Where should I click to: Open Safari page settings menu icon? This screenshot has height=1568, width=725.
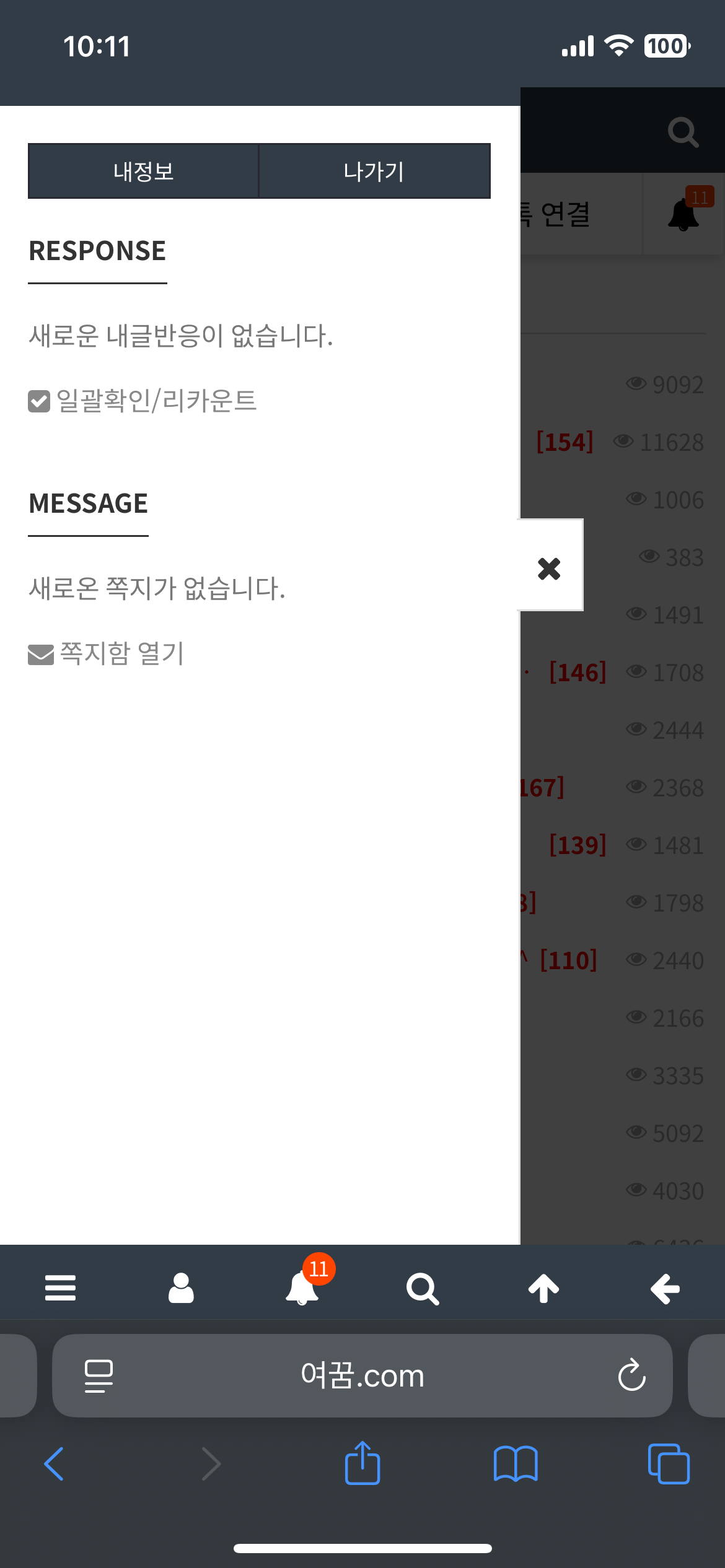tap(99, 1375)
